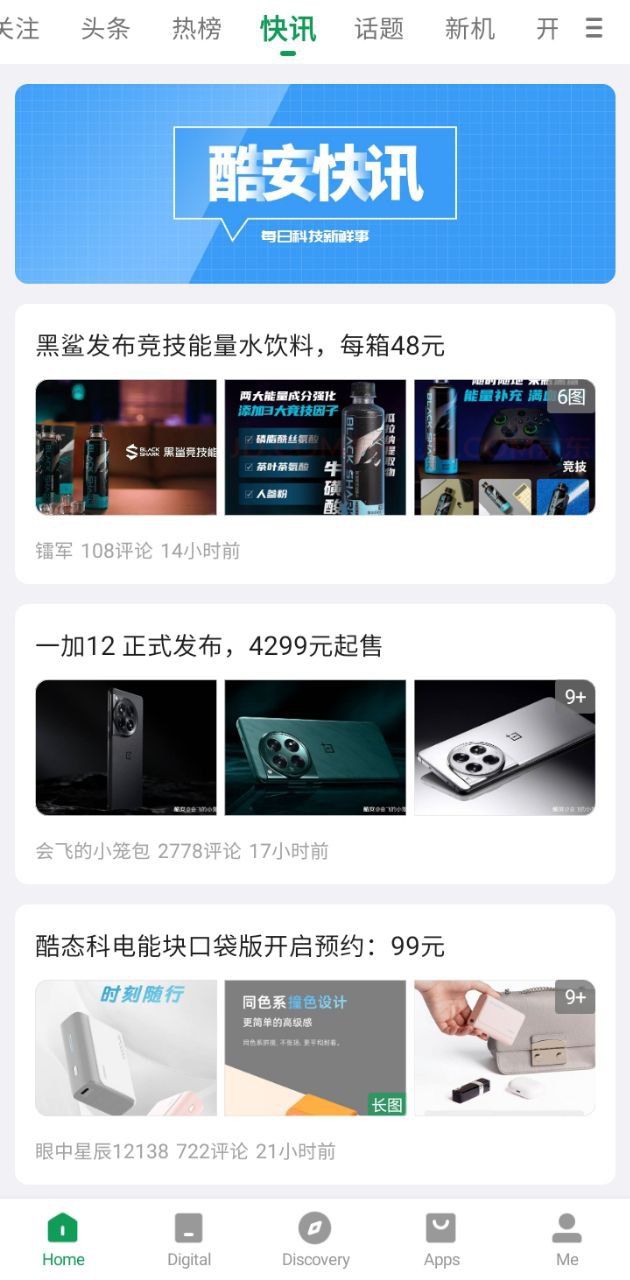Switch to the Discovery tab

coord(315,1240)
